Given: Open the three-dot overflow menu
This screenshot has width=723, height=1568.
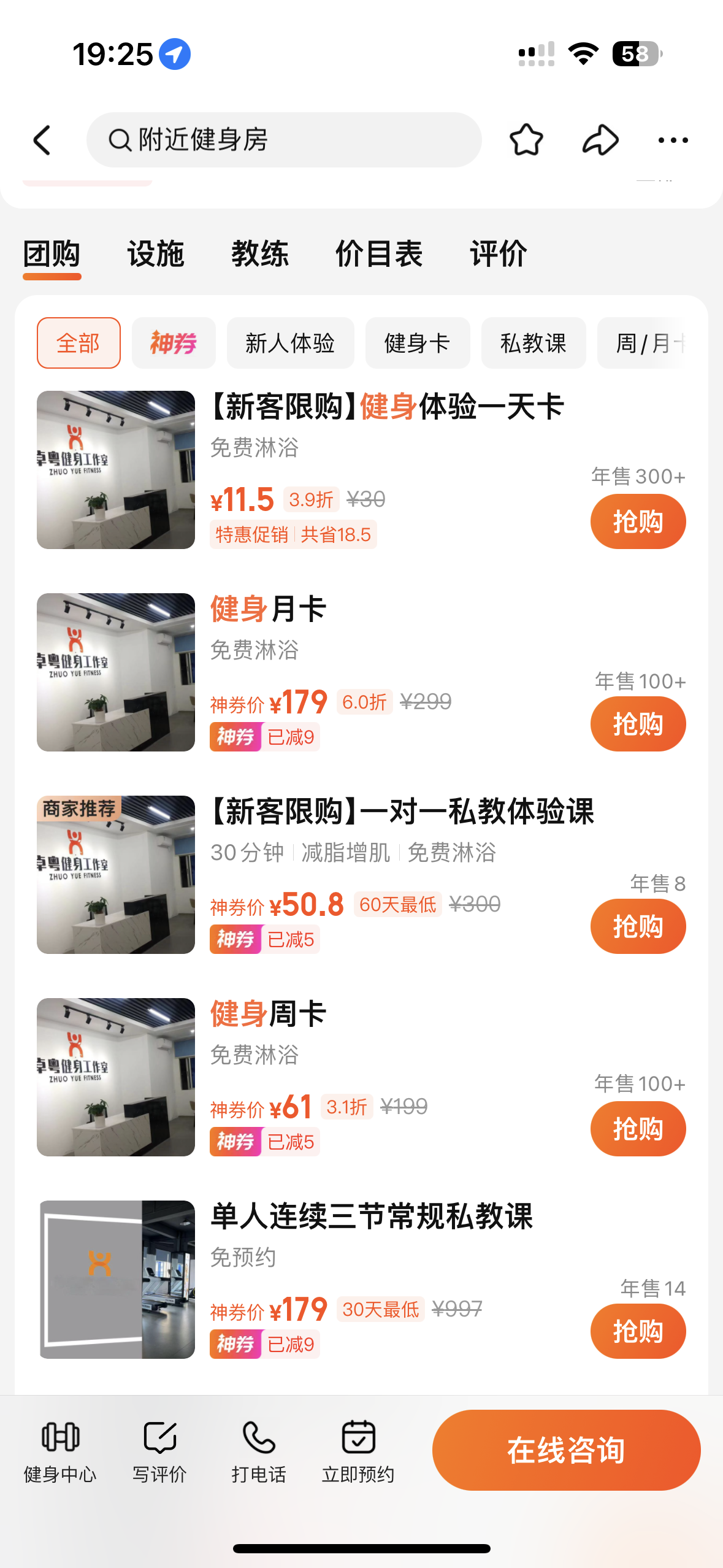Looking at the screenshot, I should [x=673, y=140].
